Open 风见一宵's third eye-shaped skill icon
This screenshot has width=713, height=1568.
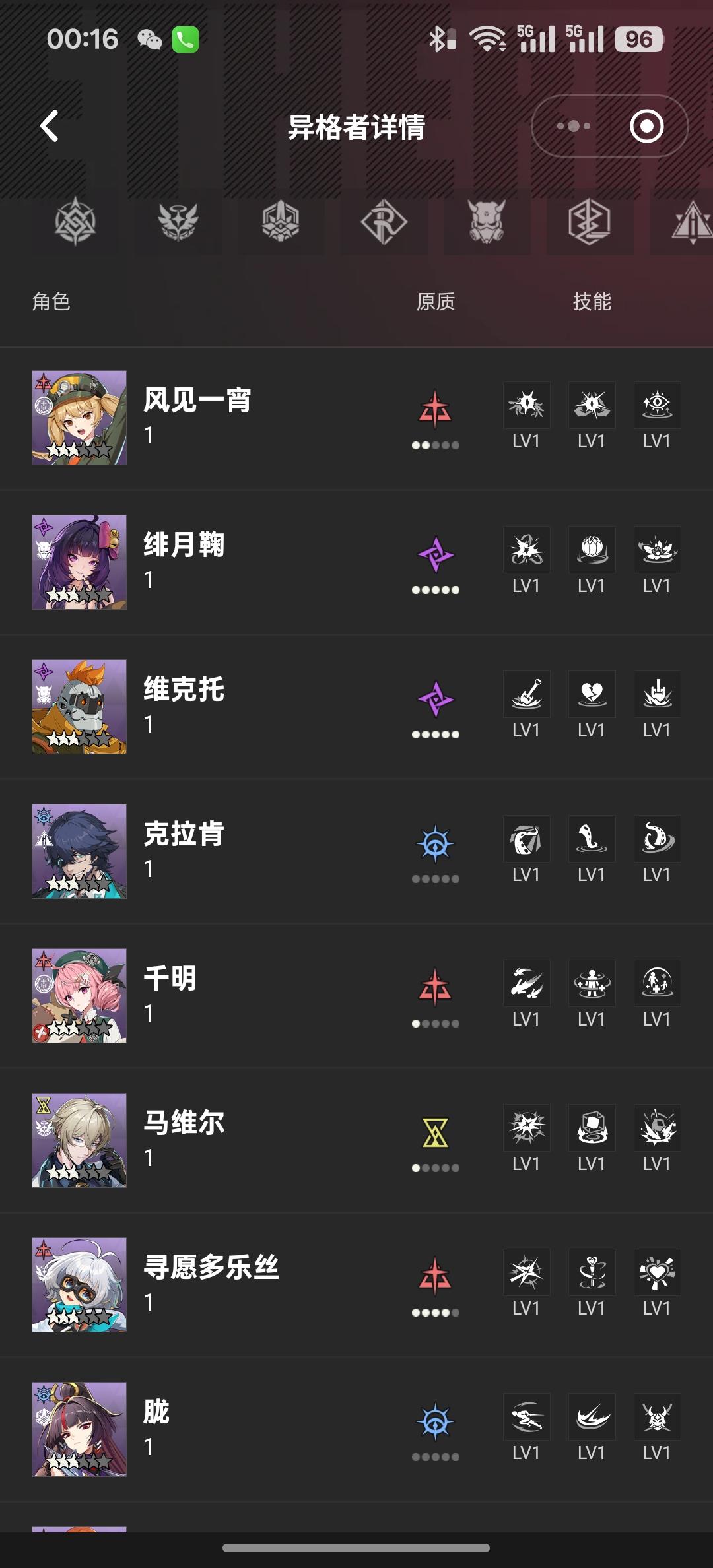tap(657, 406)
